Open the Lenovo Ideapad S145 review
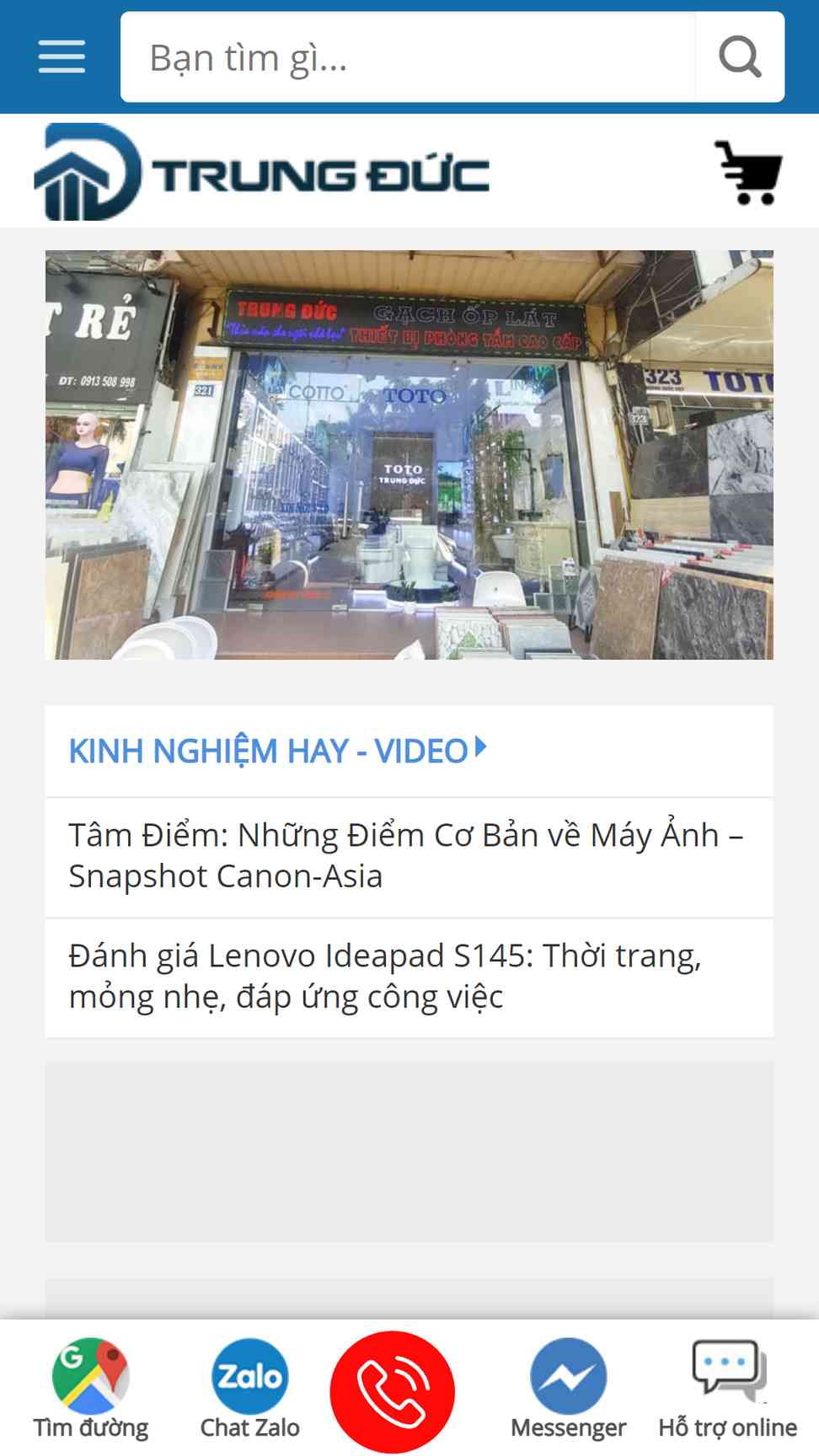 point(384,976)
